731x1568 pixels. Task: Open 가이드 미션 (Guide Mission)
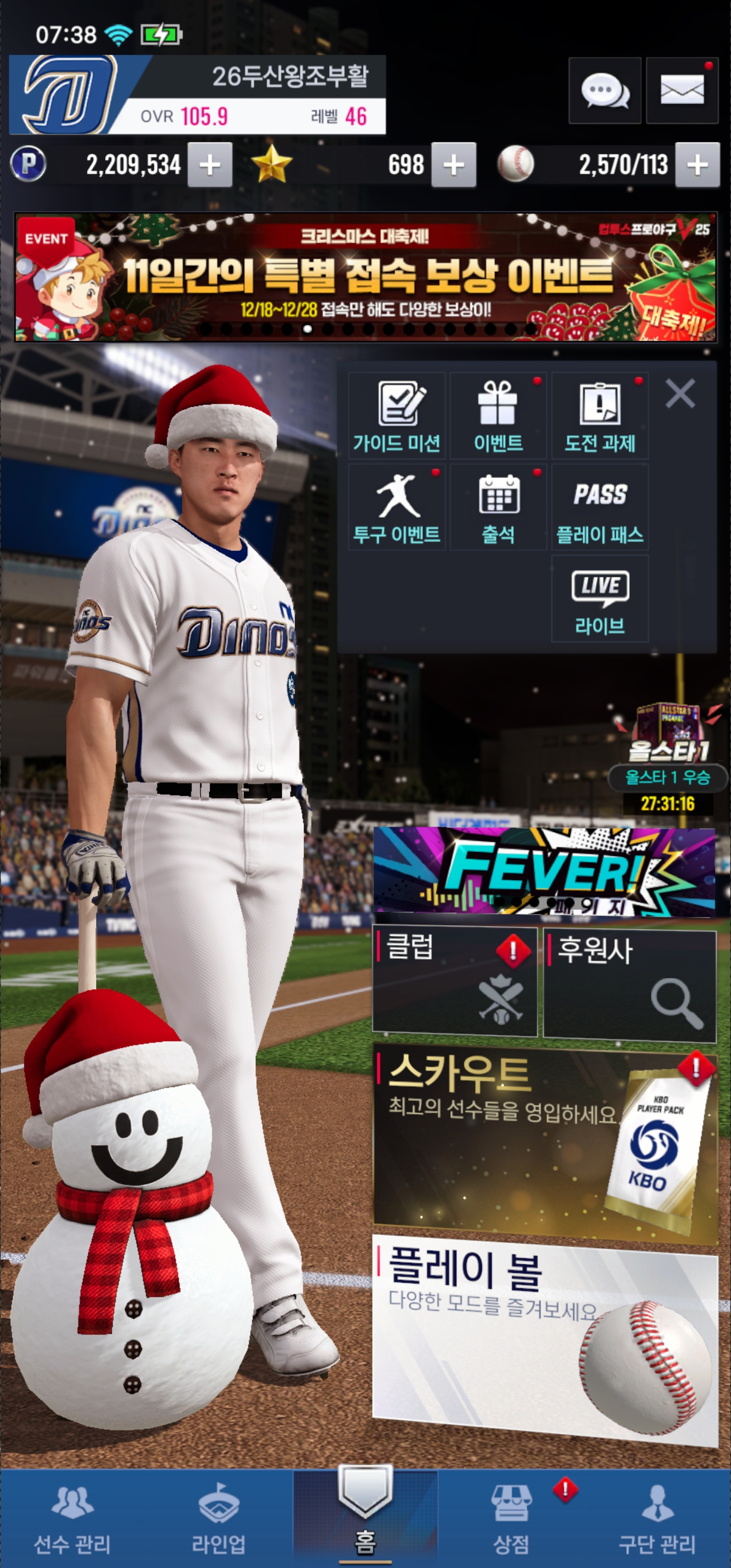click(x=397, y=416)
